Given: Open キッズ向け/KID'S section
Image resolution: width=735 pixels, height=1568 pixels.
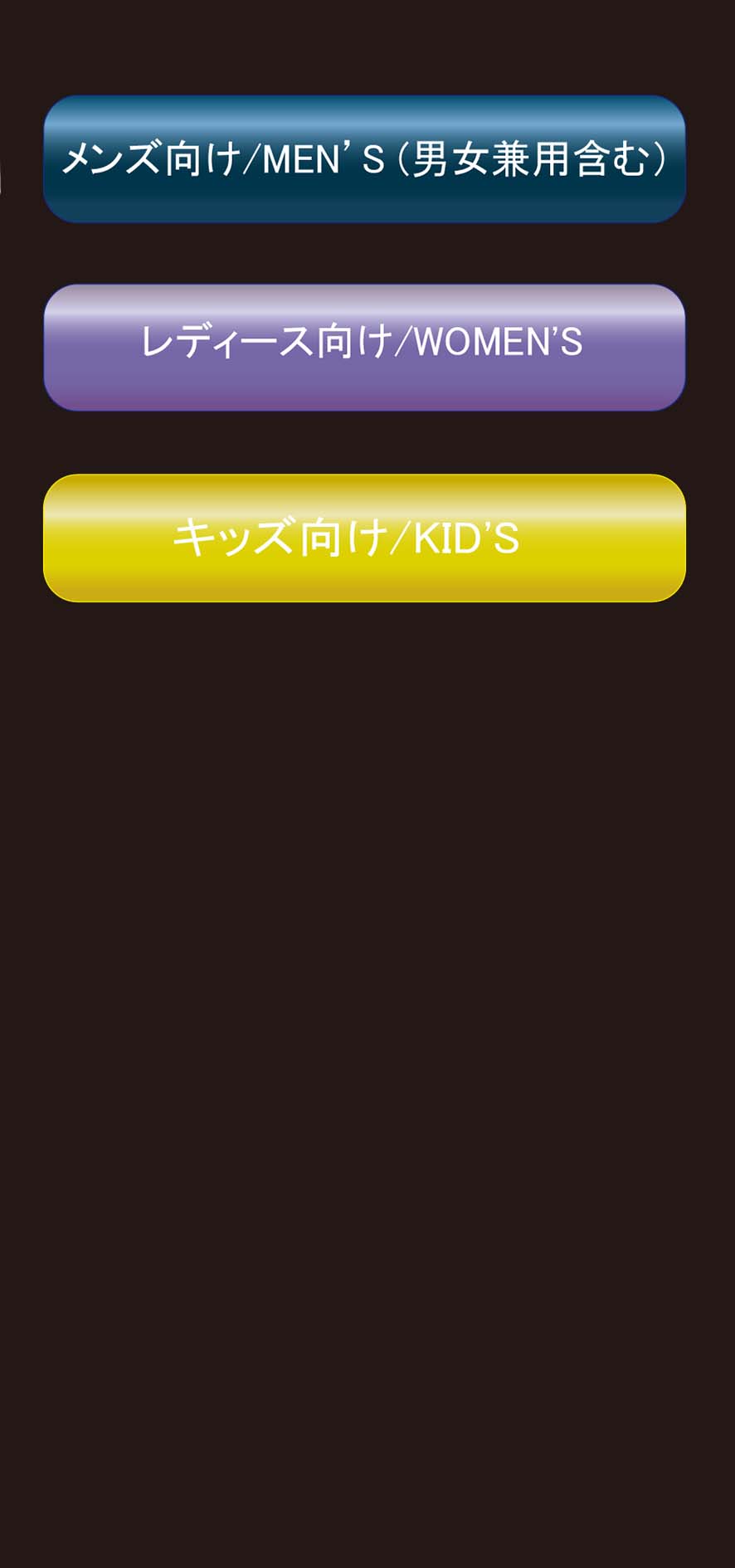Looking at the screenshot, I should pyautogui.click(x=364, y=538).
